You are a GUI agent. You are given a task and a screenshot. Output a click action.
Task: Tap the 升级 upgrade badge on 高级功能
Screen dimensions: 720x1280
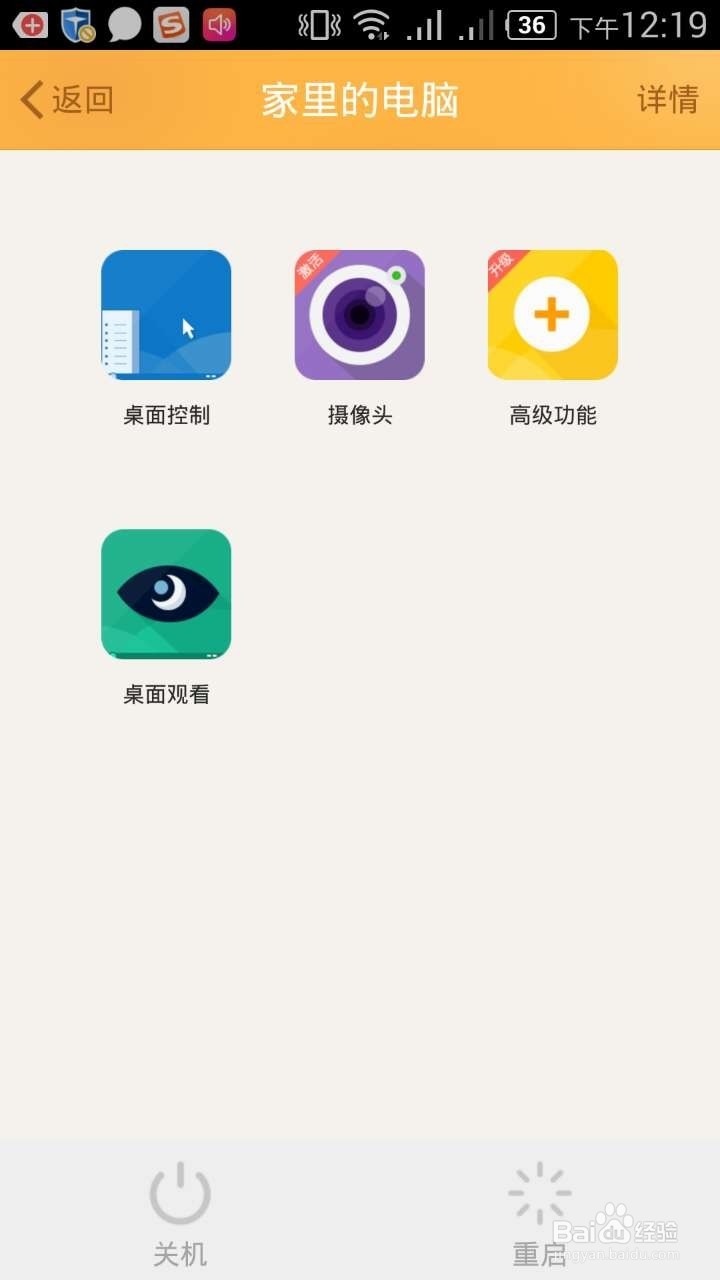504,266
